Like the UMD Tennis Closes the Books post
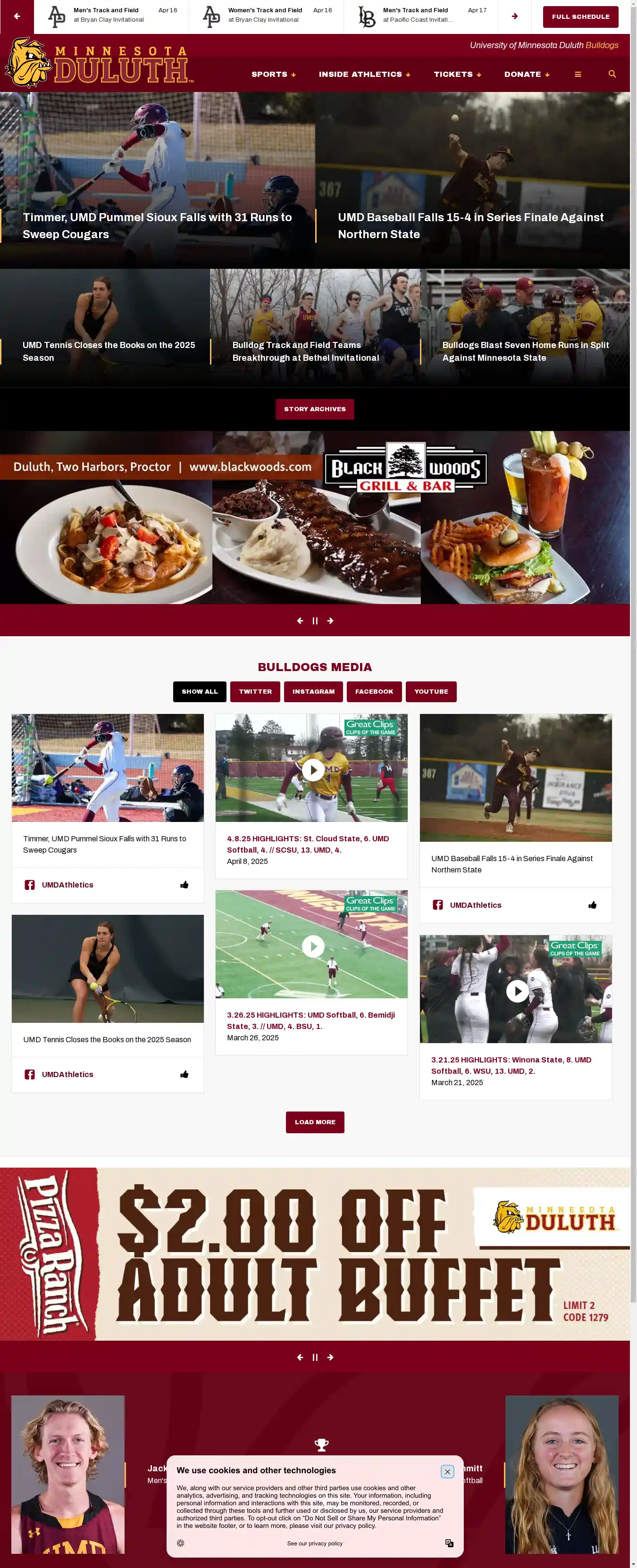 tap(184, 1074)
